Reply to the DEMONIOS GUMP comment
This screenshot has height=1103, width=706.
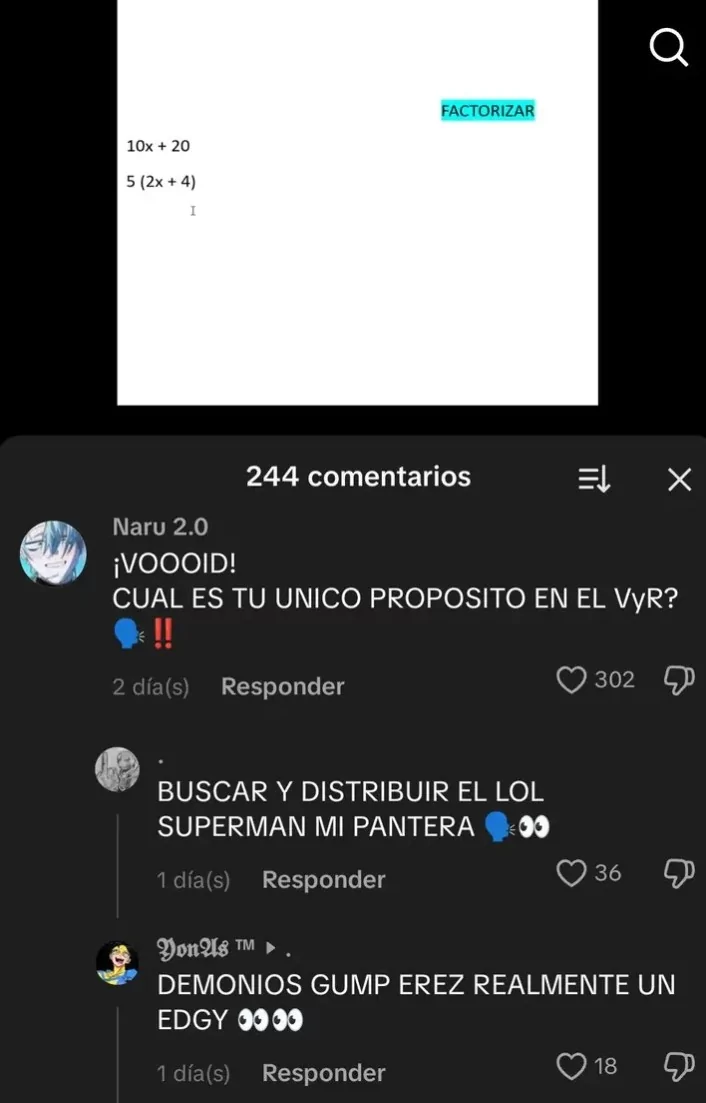pos(323,1072)
